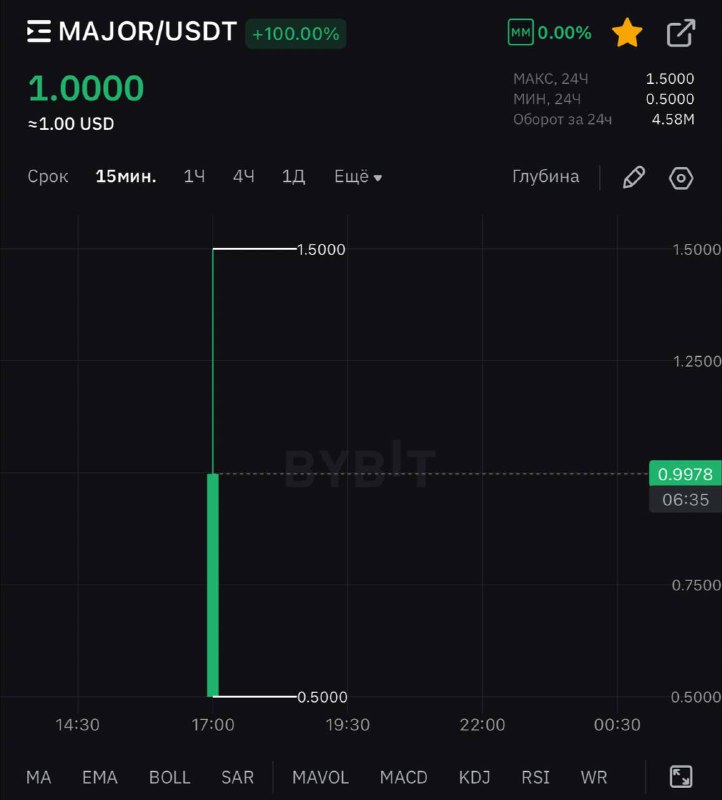Switch chart to 1Ч interval

click(194, 177)
